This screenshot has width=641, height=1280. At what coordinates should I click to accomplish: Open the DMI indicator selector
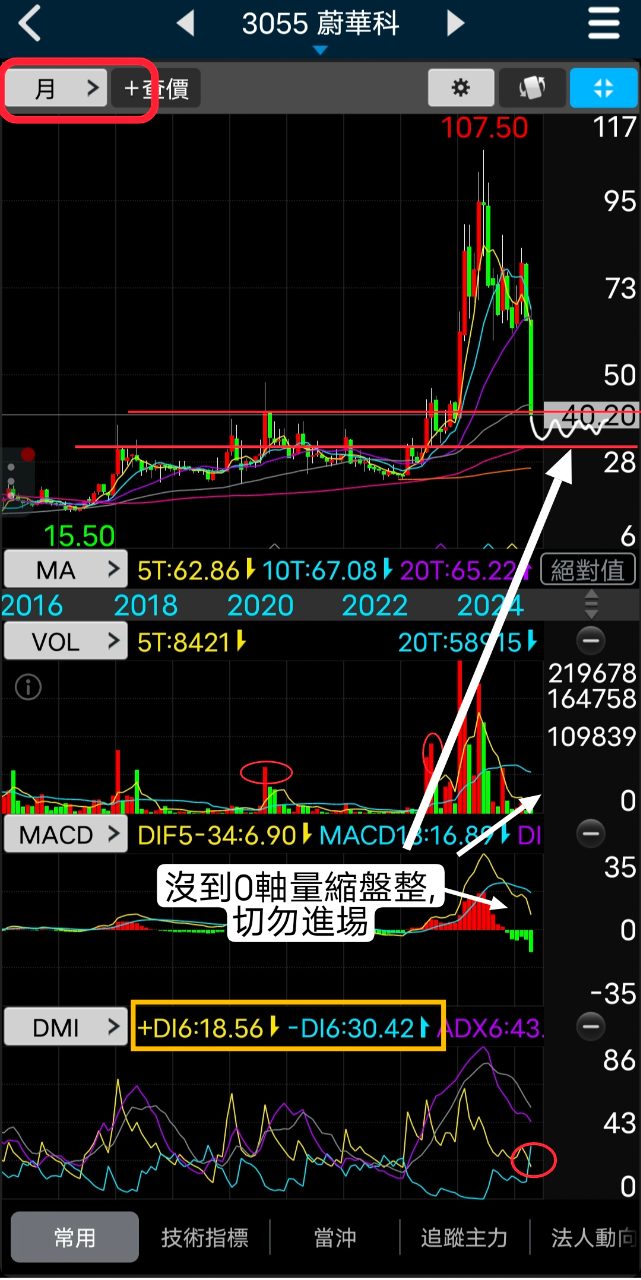tap(66, 1027)
